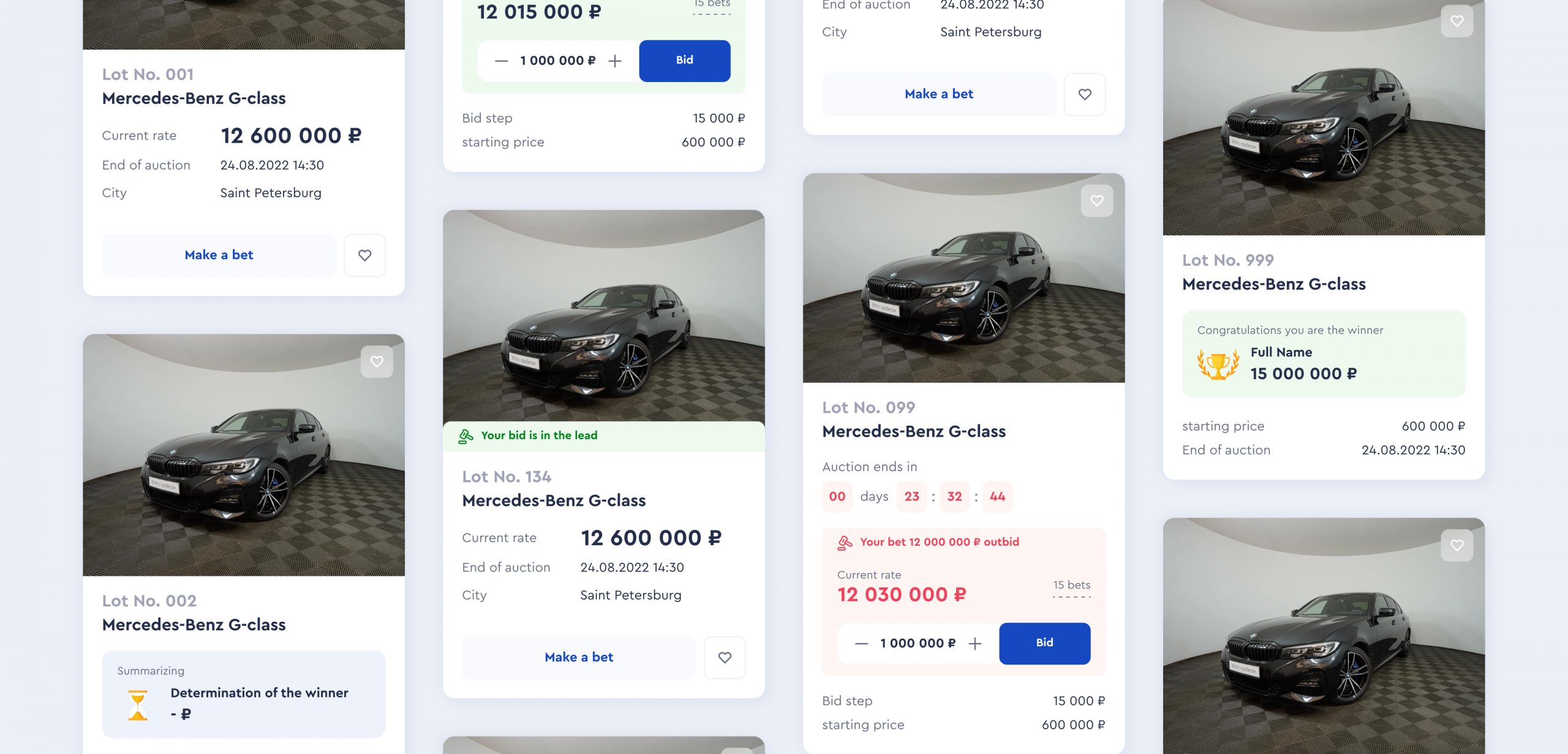Like Lot No. 002 via photo heart
The height and width of the screenshot is (754, 1568).
pyautogui.click(x=377, y=362)
